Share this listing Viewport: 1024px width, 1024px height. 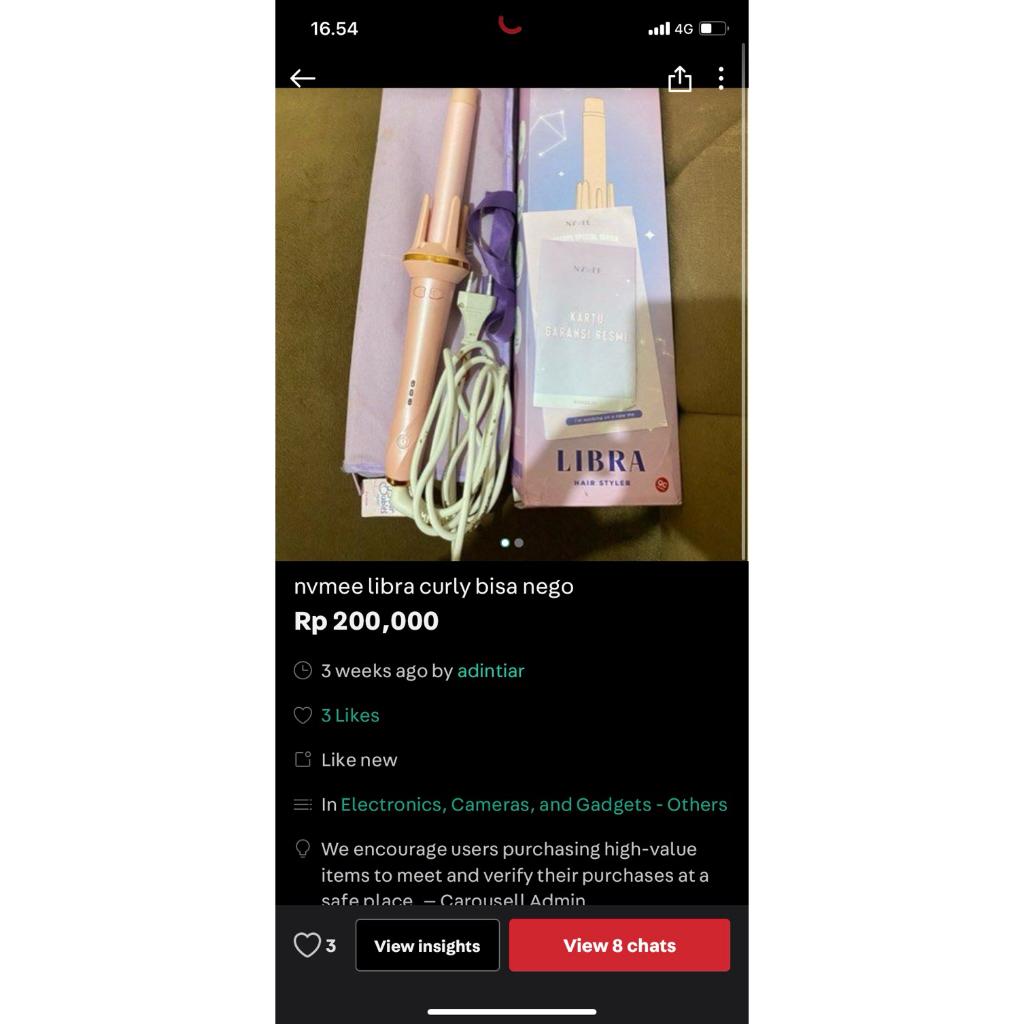[680, 79]
